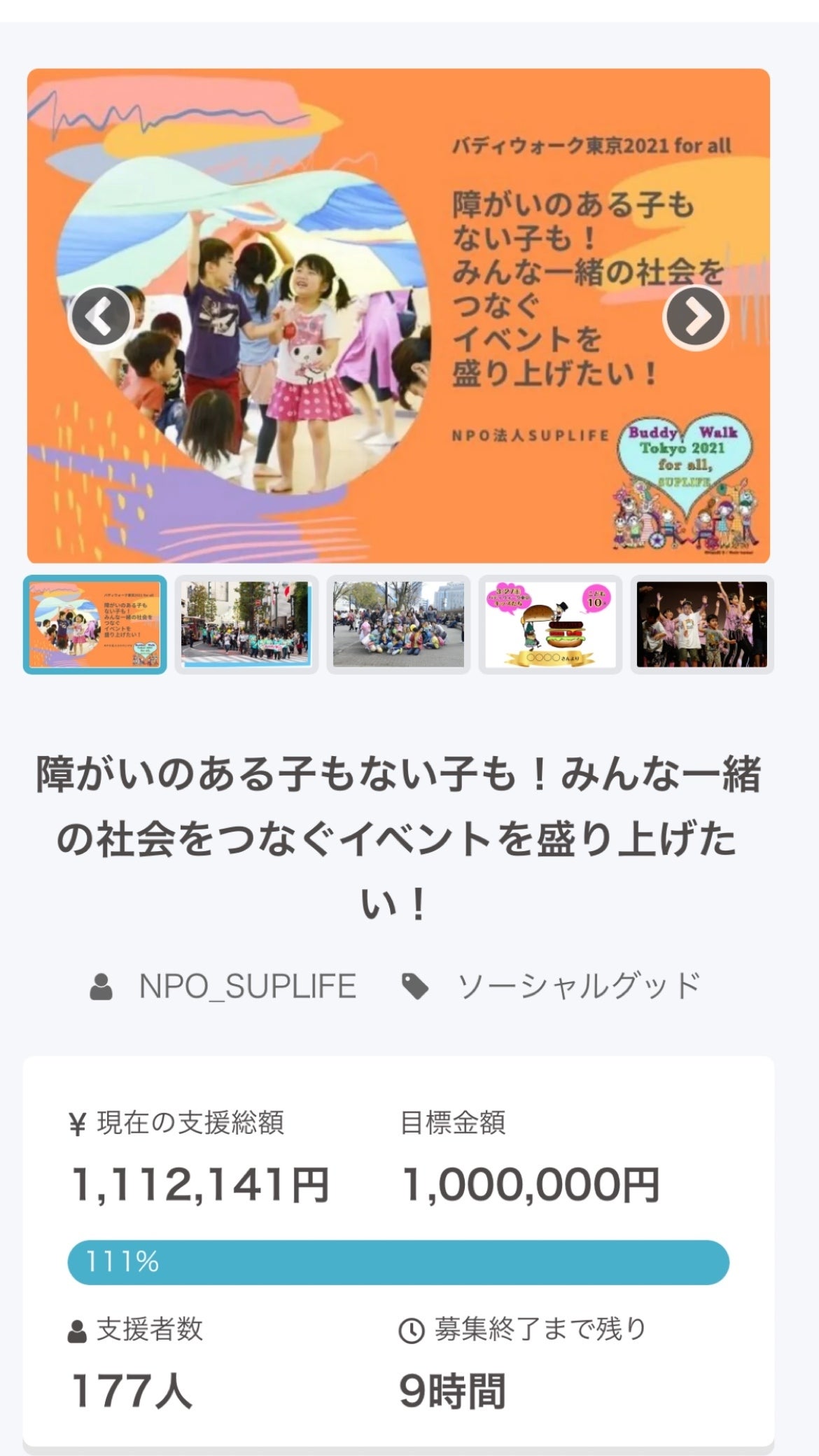Select the orange banner thumbnail

95,624
